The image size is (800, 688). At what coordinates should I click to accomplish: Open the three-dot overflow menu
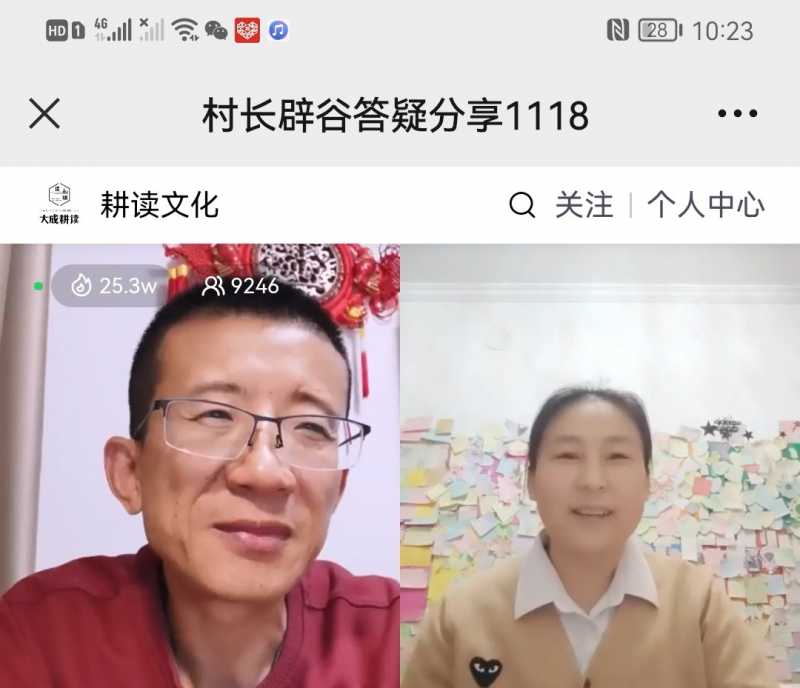tap(737, 114)
